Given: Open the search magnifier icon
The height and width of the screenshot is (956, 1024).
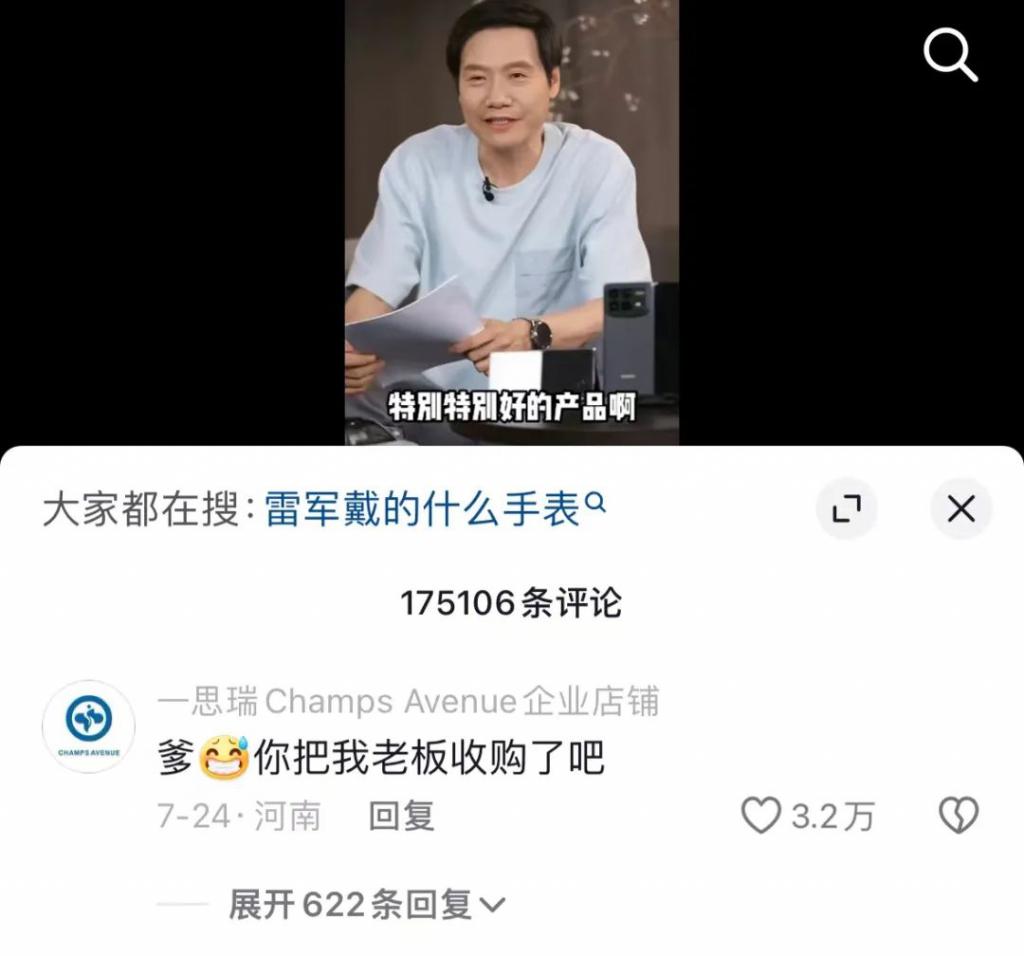Looking at the screenshot, I should pyautogui.click(x=949, y=56).
